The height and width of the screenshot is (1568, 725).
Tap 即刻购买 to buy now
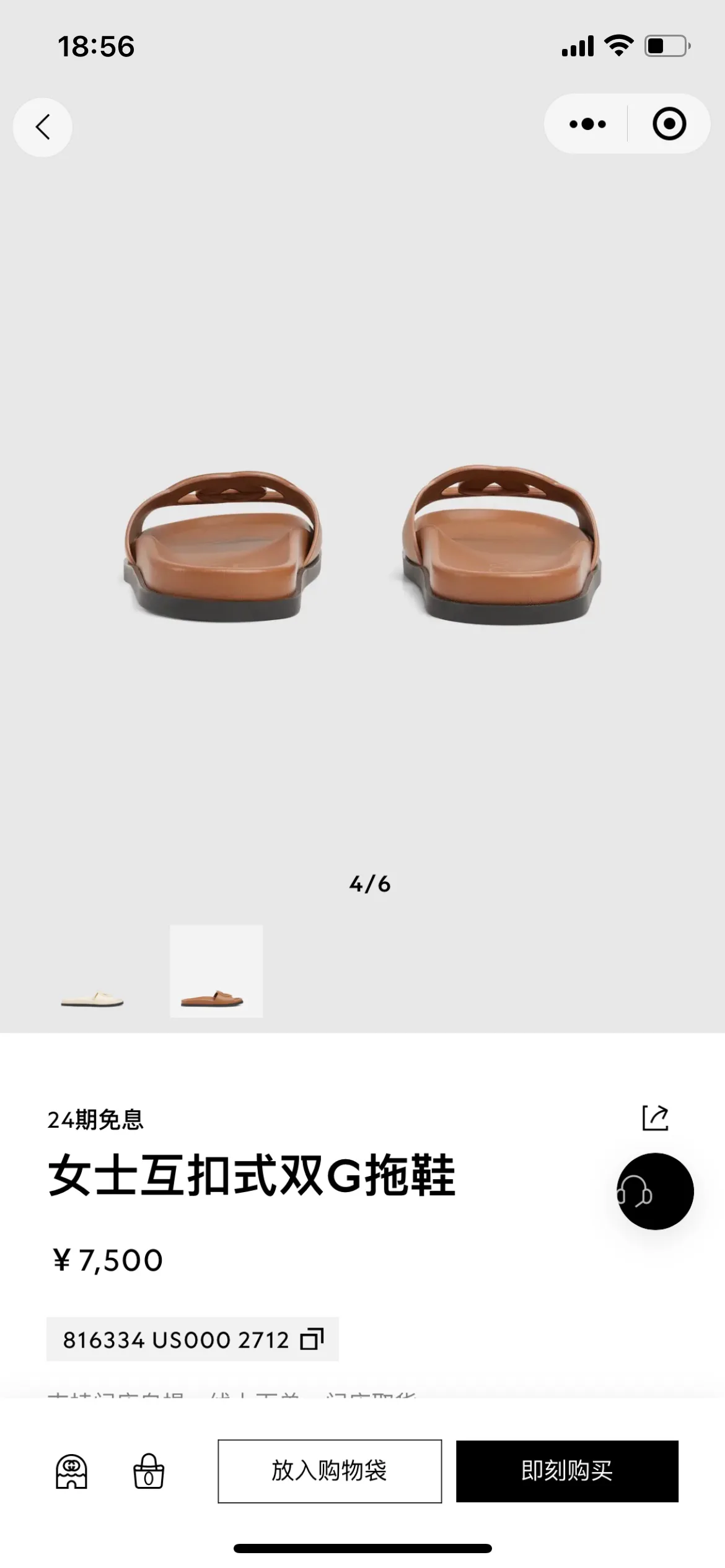point(567,1471)
